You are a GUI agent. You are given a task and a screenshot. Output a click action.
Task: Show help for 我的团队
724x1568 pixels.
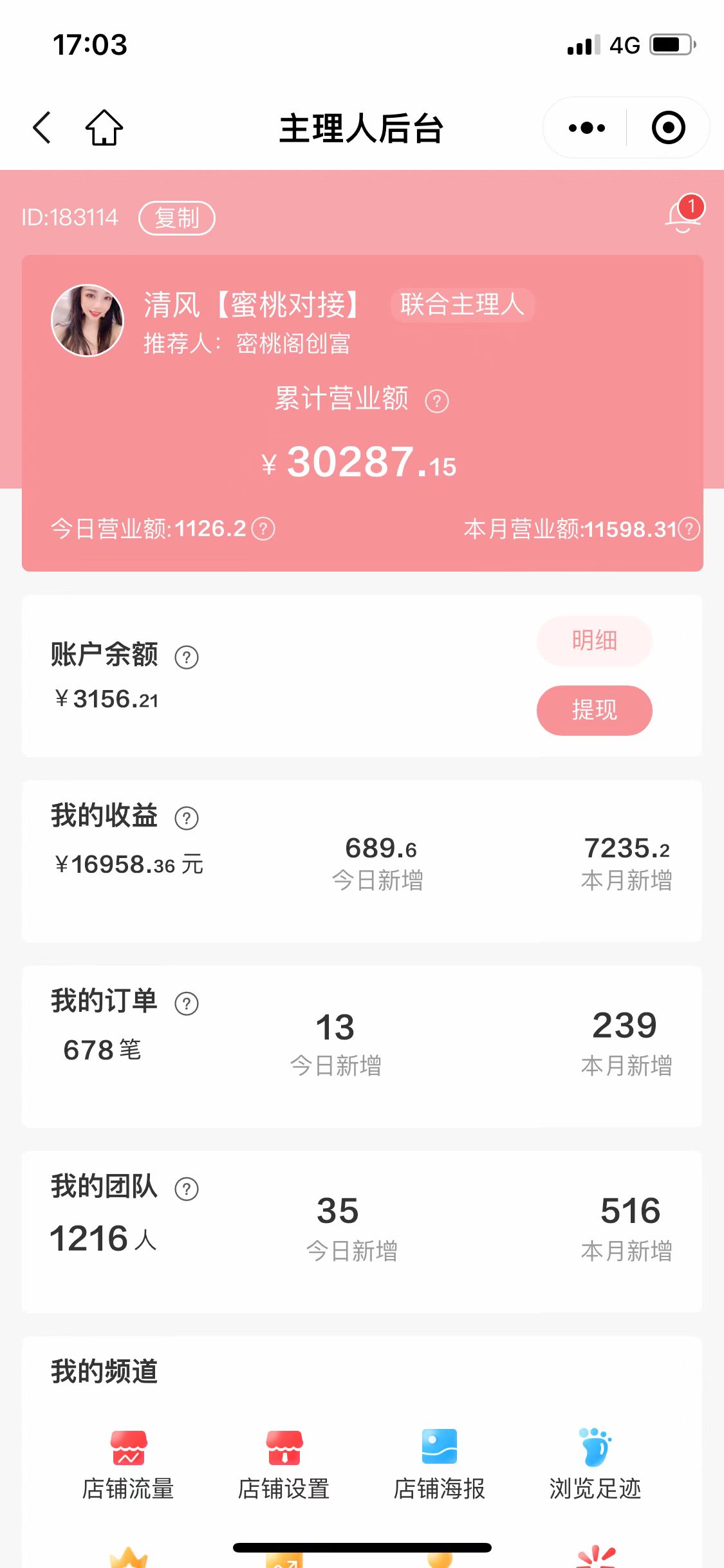187,1189
